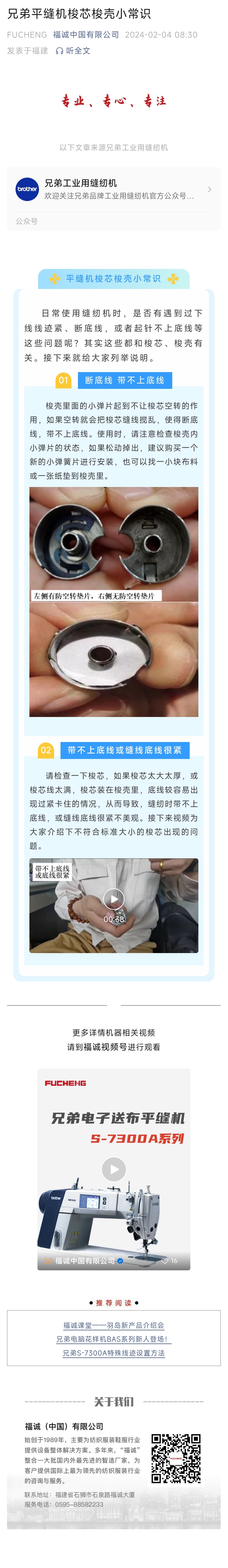Open 福诚课堂——羽岛新产品介绍会 link
This screenshot has height=1568, width=228.
[x=113, y=1325]
